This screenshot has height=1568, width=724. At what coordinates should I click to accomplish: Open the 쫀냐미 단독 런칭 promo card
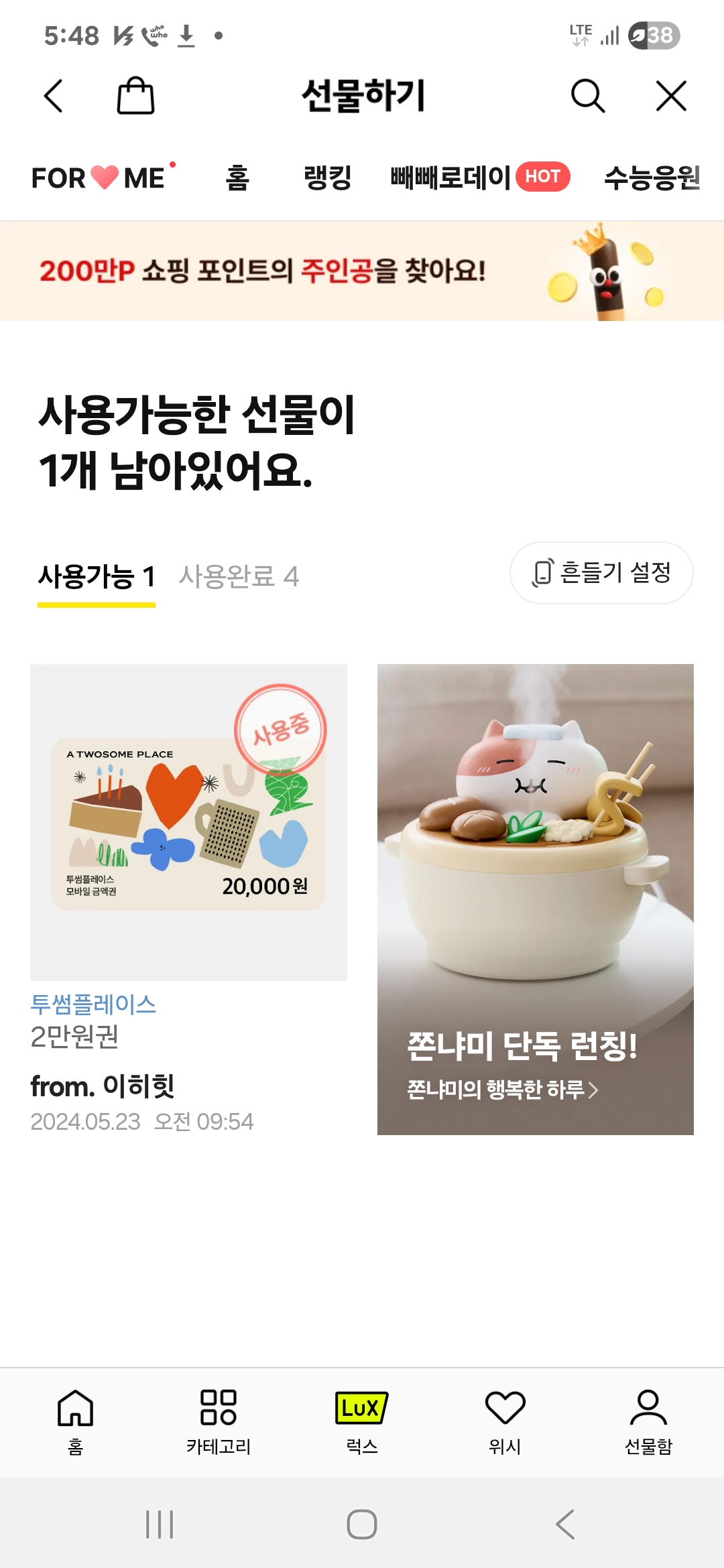535,899
